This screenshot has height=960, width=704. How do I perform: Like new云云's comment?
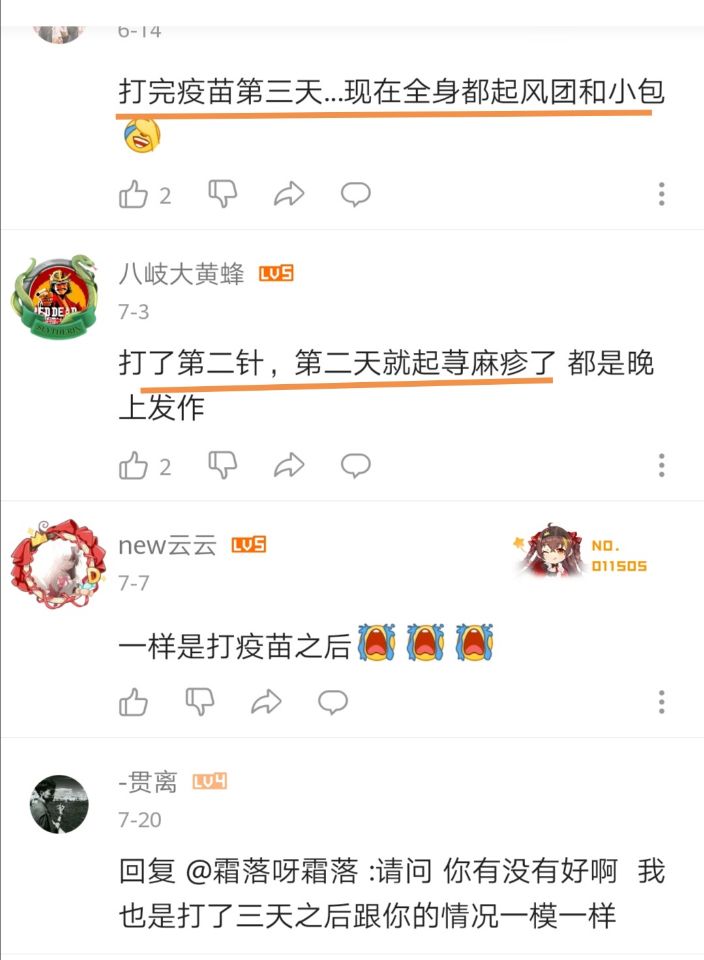pyautogui.click(x=134, y=702)
